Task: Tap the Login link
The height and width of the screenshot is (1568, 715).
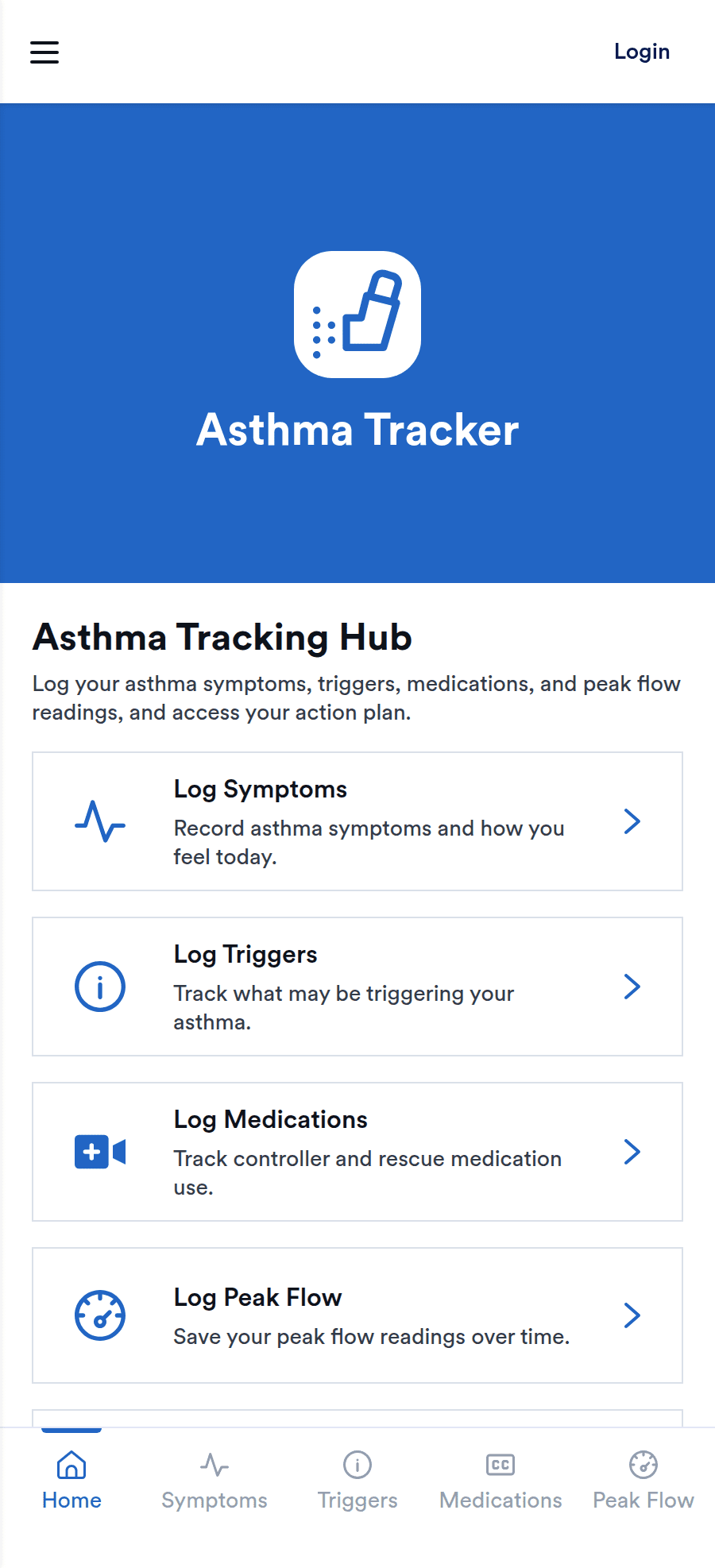Action: coord(641,52)
